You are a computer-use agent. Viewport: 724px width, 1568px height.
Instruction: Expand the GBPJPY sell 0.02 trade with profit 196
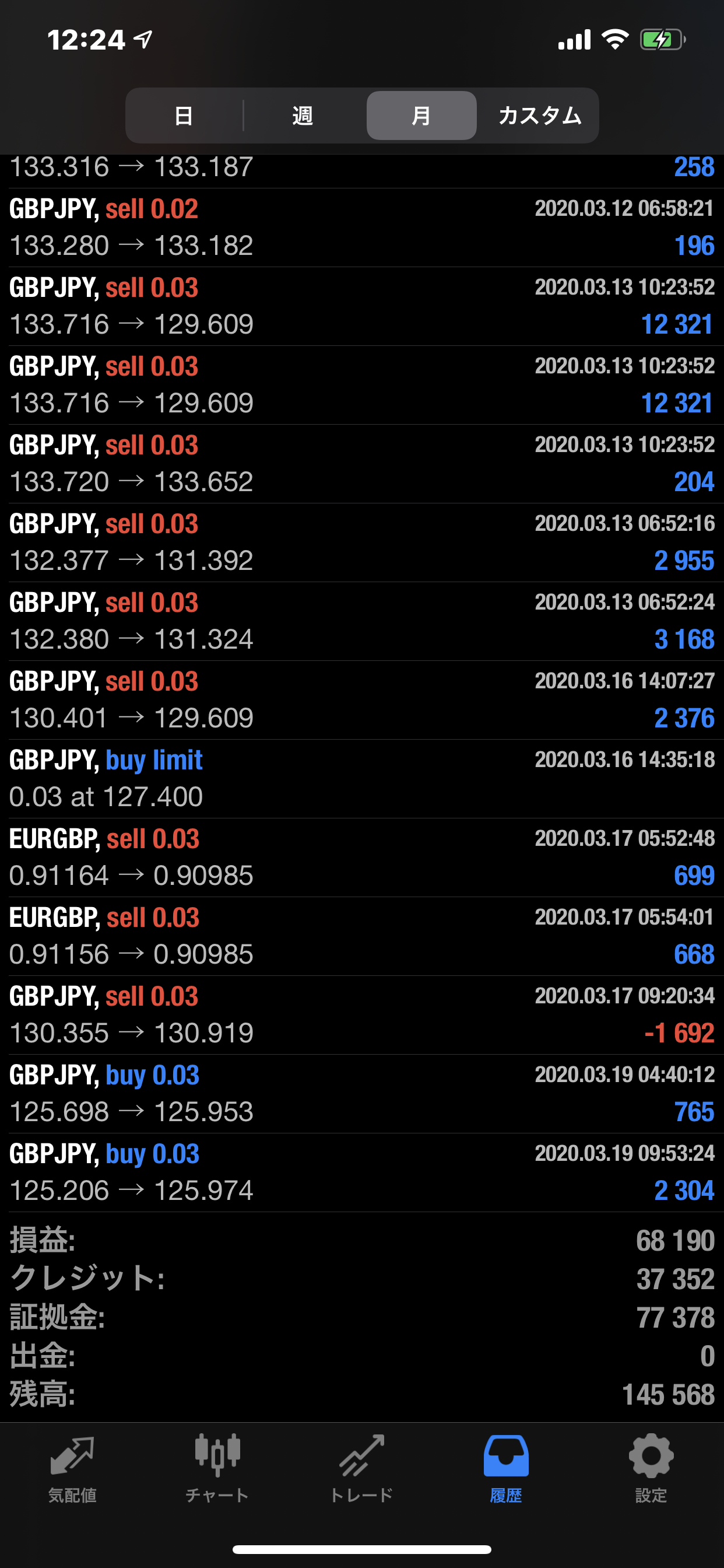[x=362, y=228]
